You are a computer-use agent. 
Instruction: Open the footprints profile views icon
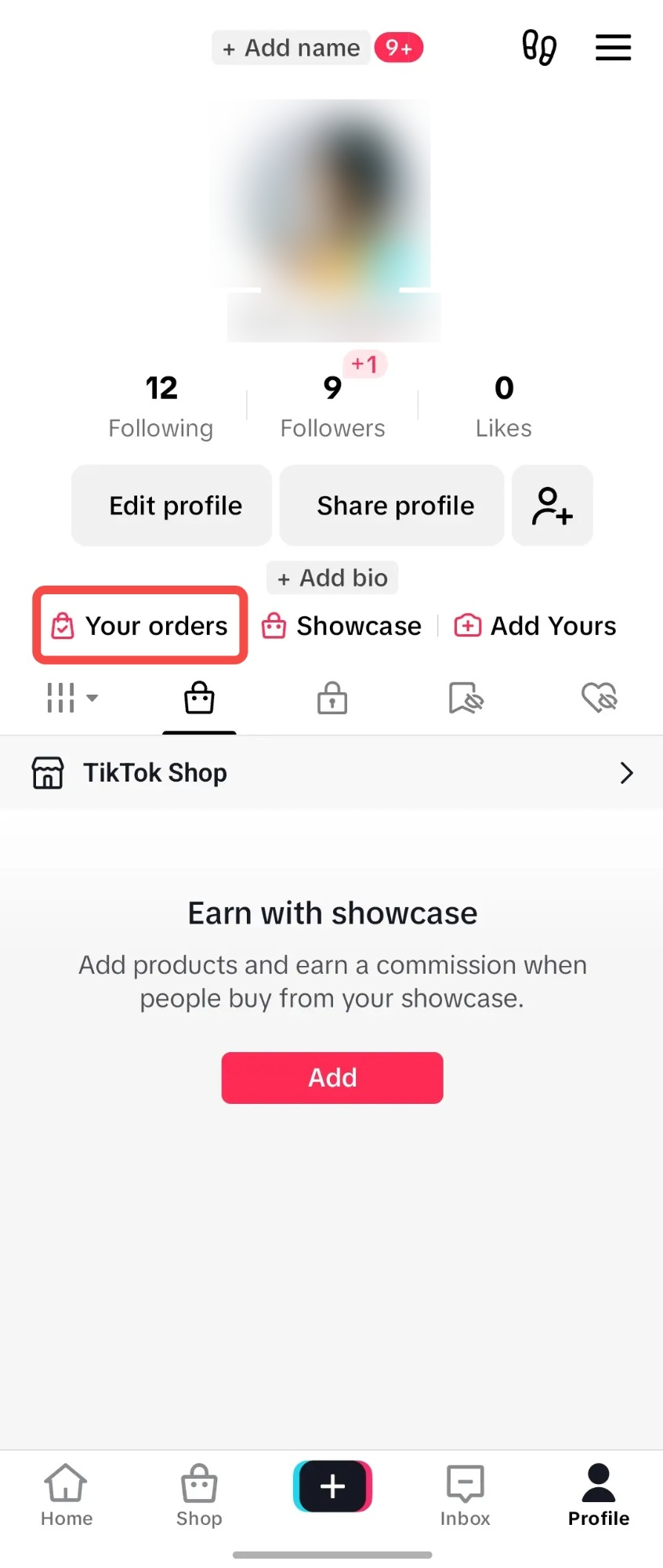pyautogui.click(x=539, y=48)
